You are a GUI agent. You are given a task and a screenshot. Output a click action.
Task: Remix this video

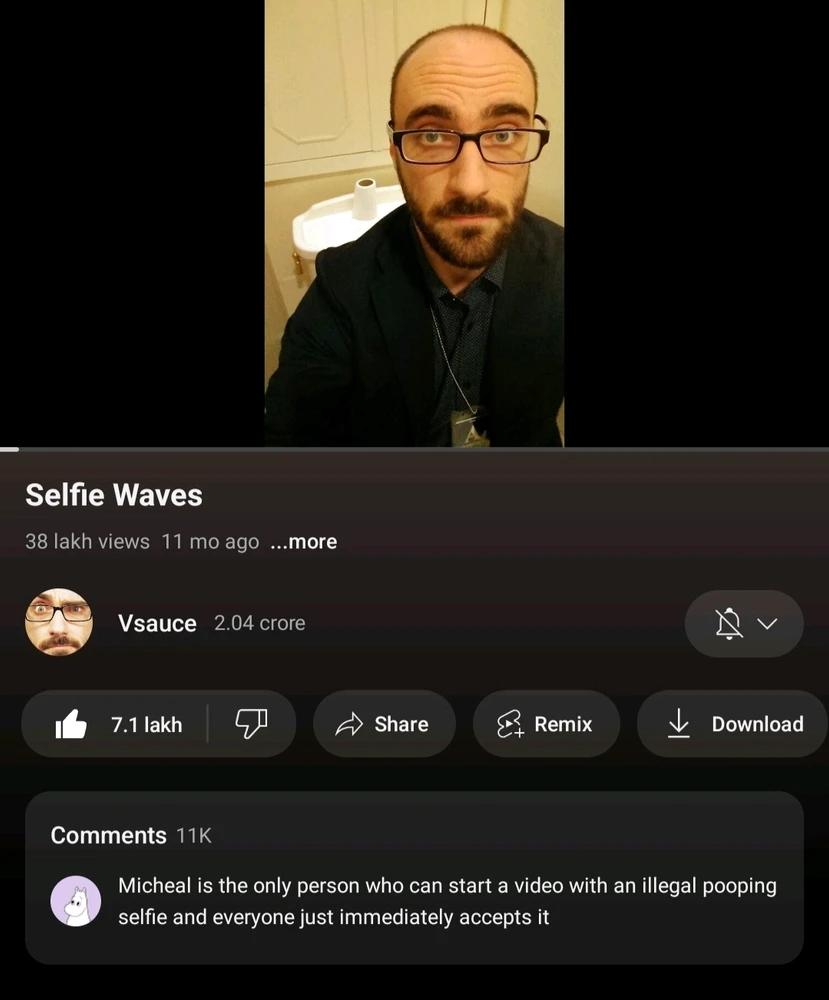click(x=545, y=724)
